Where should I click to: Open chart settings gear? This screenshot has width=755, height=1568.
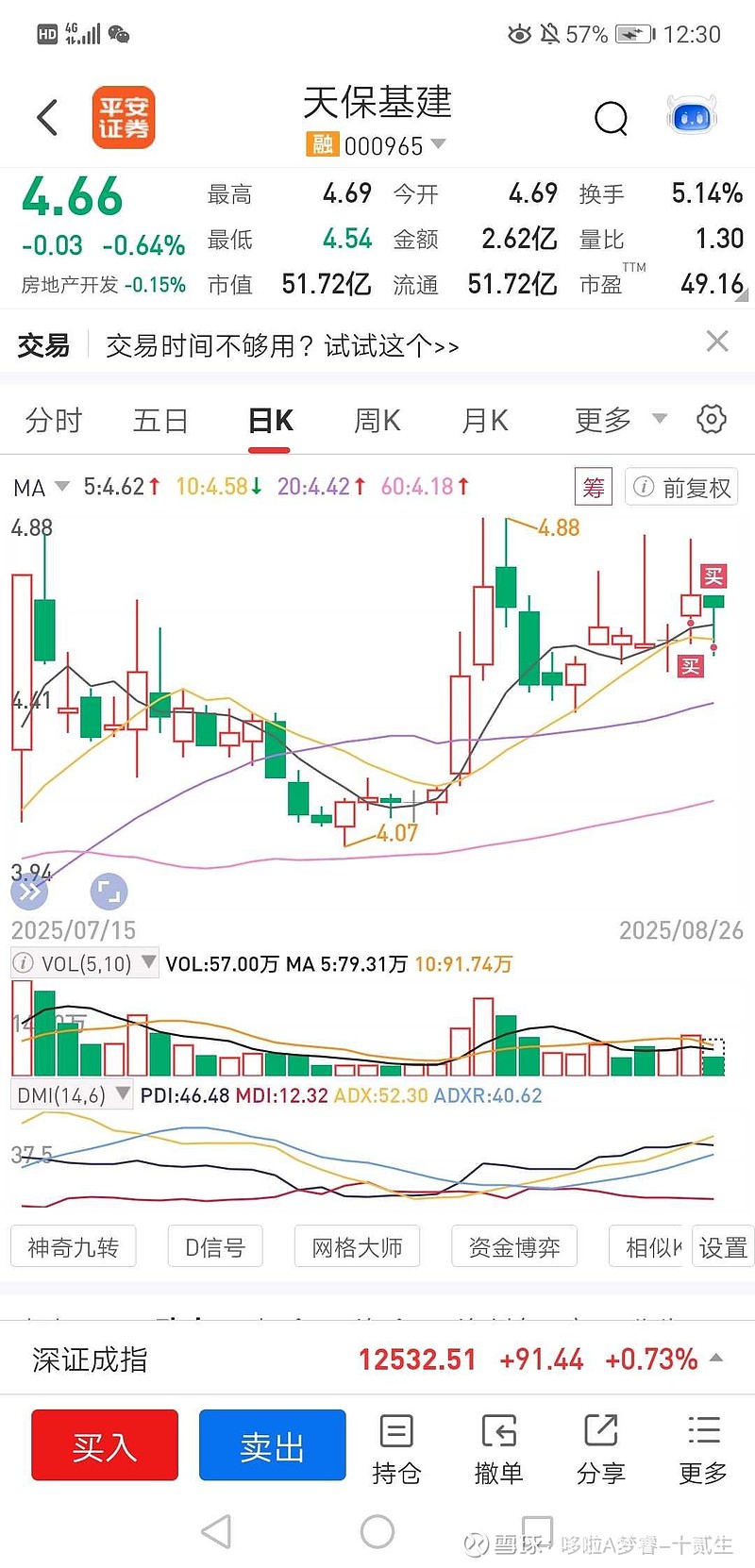click(x=712, y=420)
